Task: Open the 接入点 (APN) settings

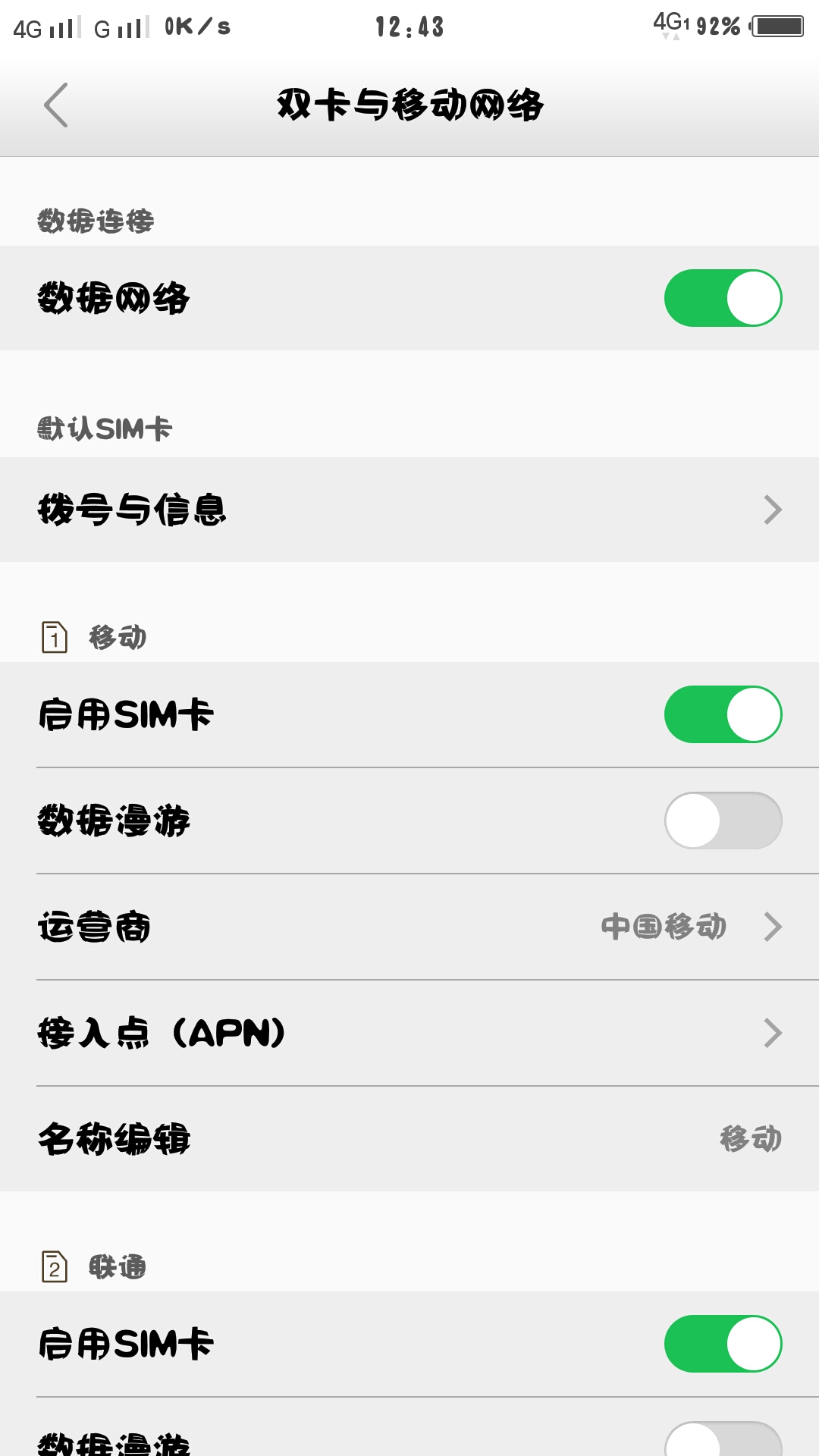Action: click(x=409, y=1033)
